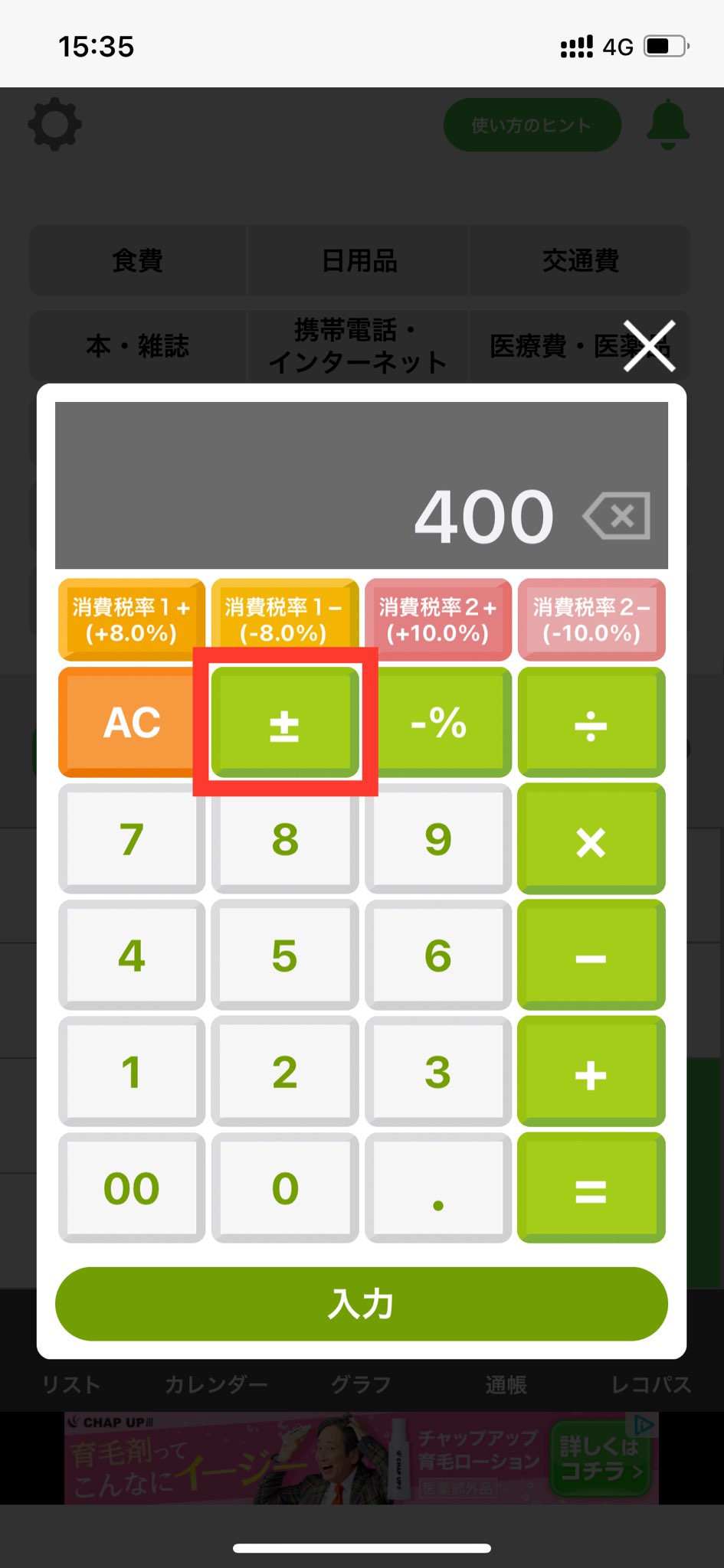724x1568 pixels.
Task: Subtract 消費税率2− (-10.0%) tax
Action: [x=591, y=619]
